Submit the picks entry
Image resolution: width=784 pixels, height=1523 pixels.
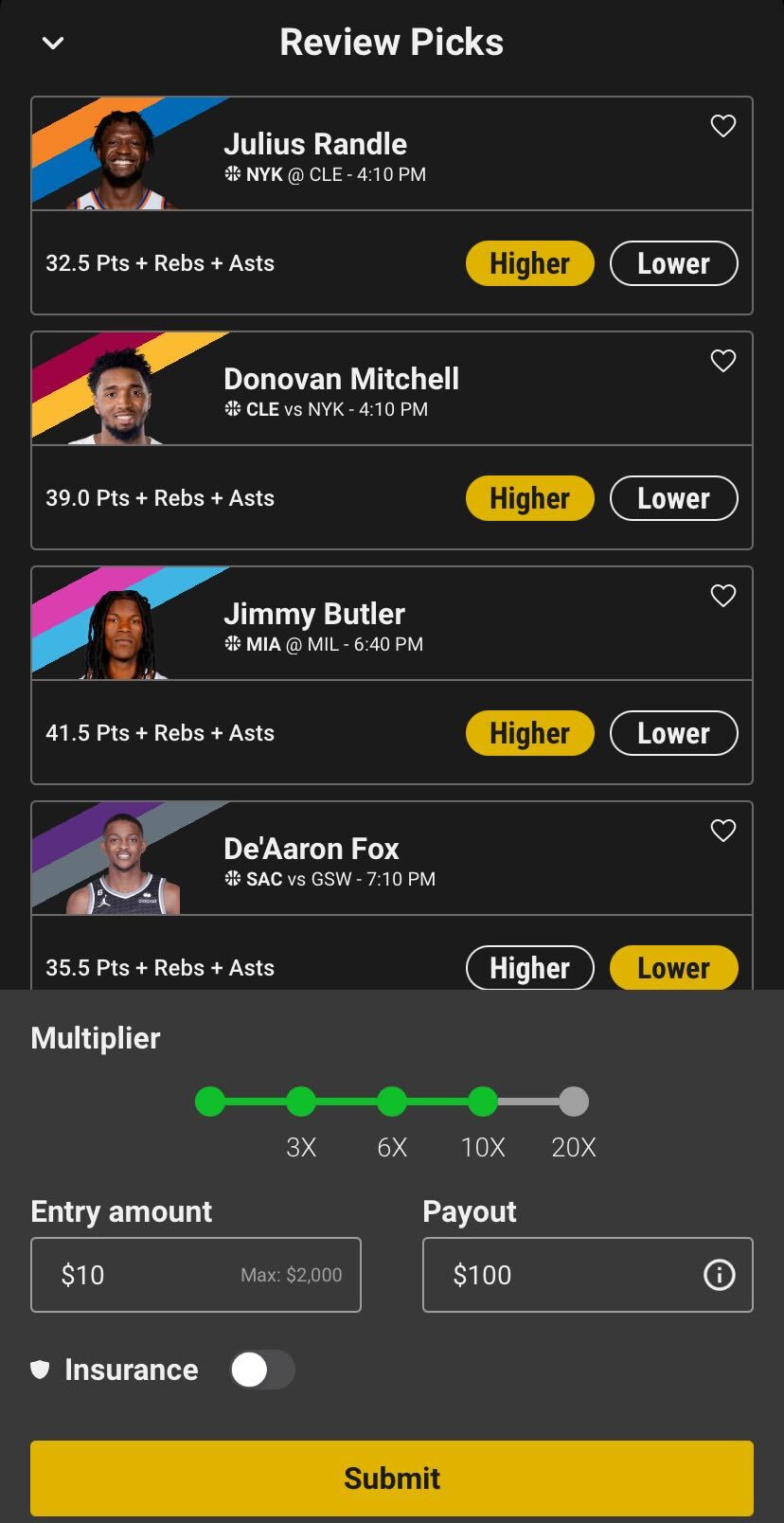392,1478
